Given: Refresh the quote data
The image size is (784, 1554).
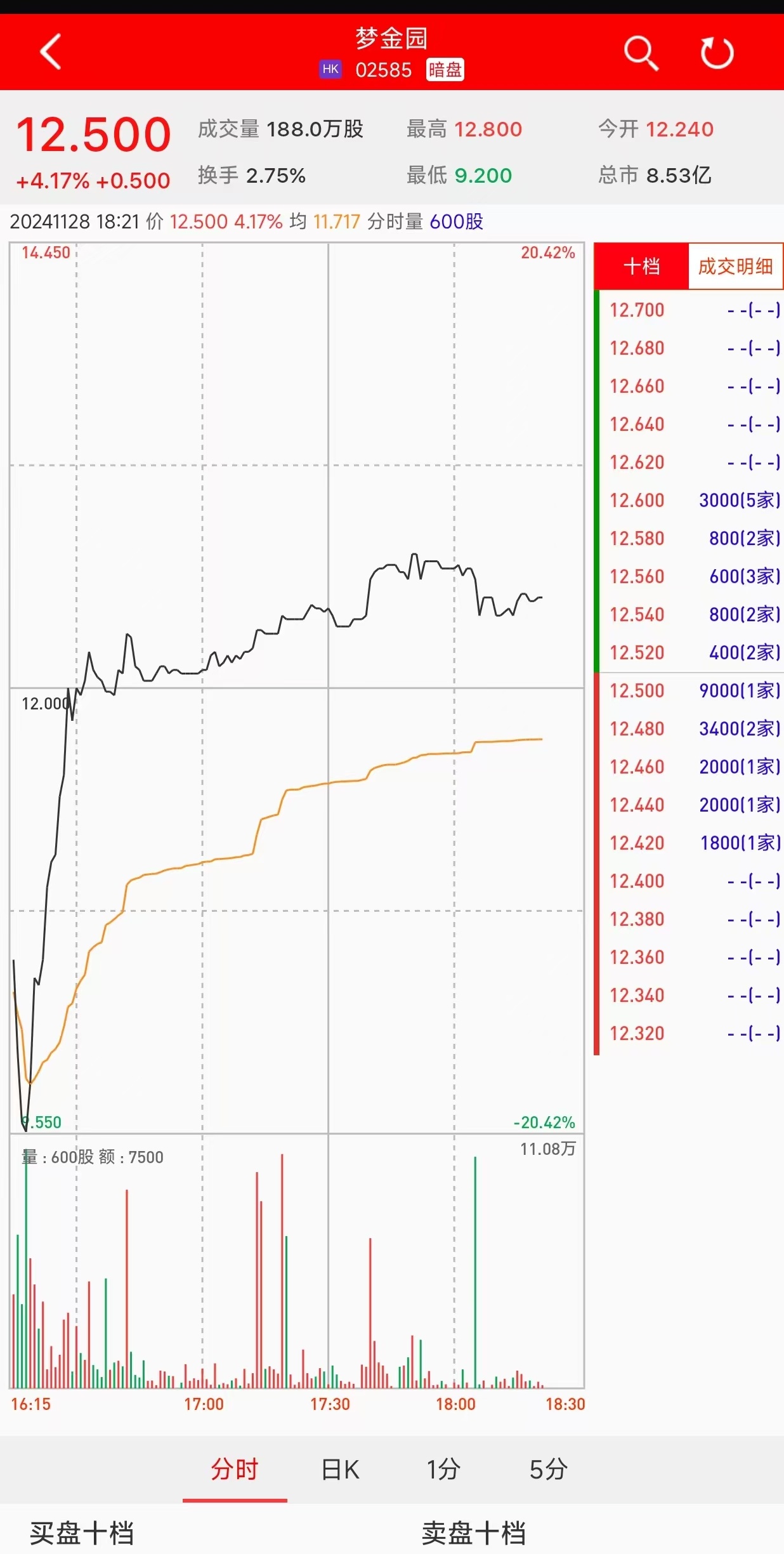Looking at the screenshot, I should point(717,53).
